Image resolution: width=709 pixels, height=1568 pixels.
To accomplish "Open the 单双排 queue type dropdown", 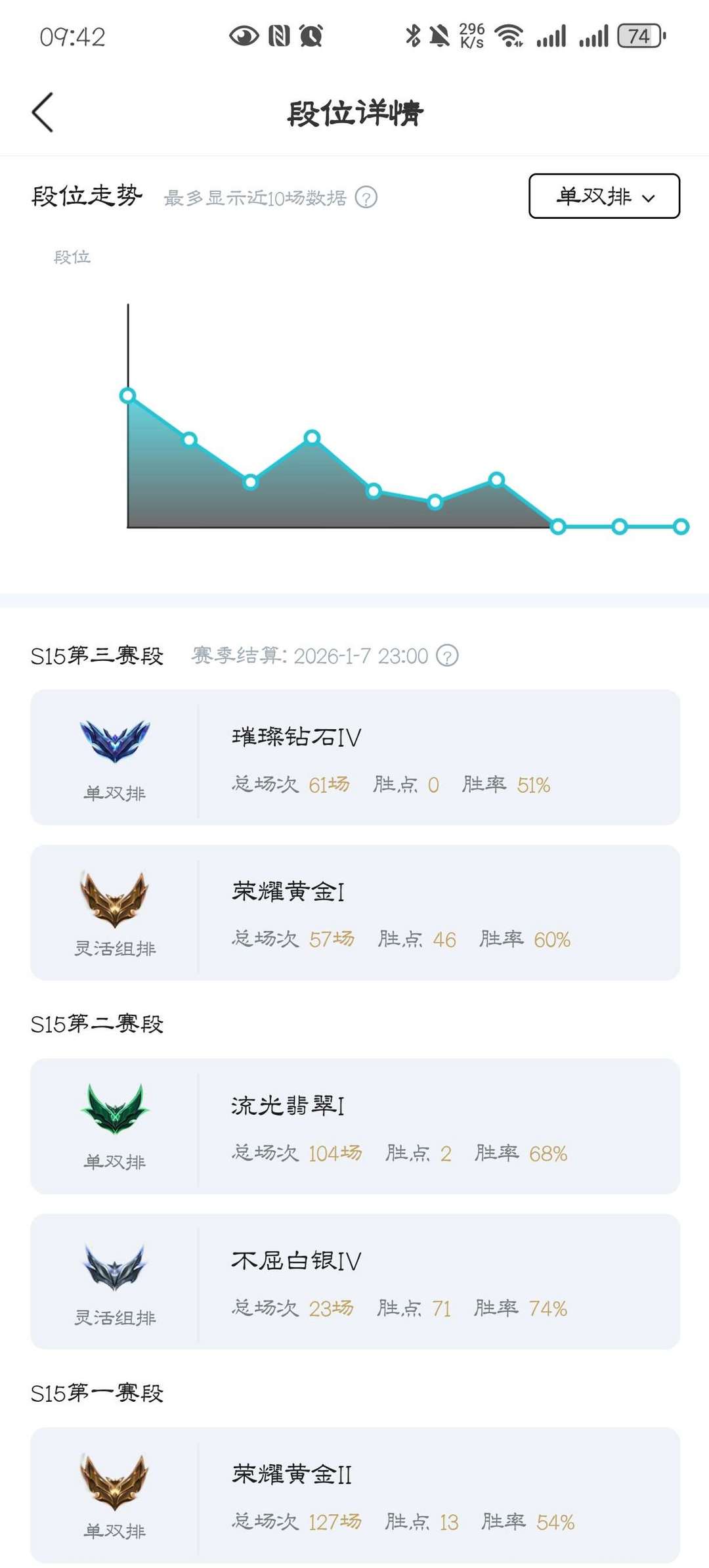I will pyautogui.click(x=604, y=196).
